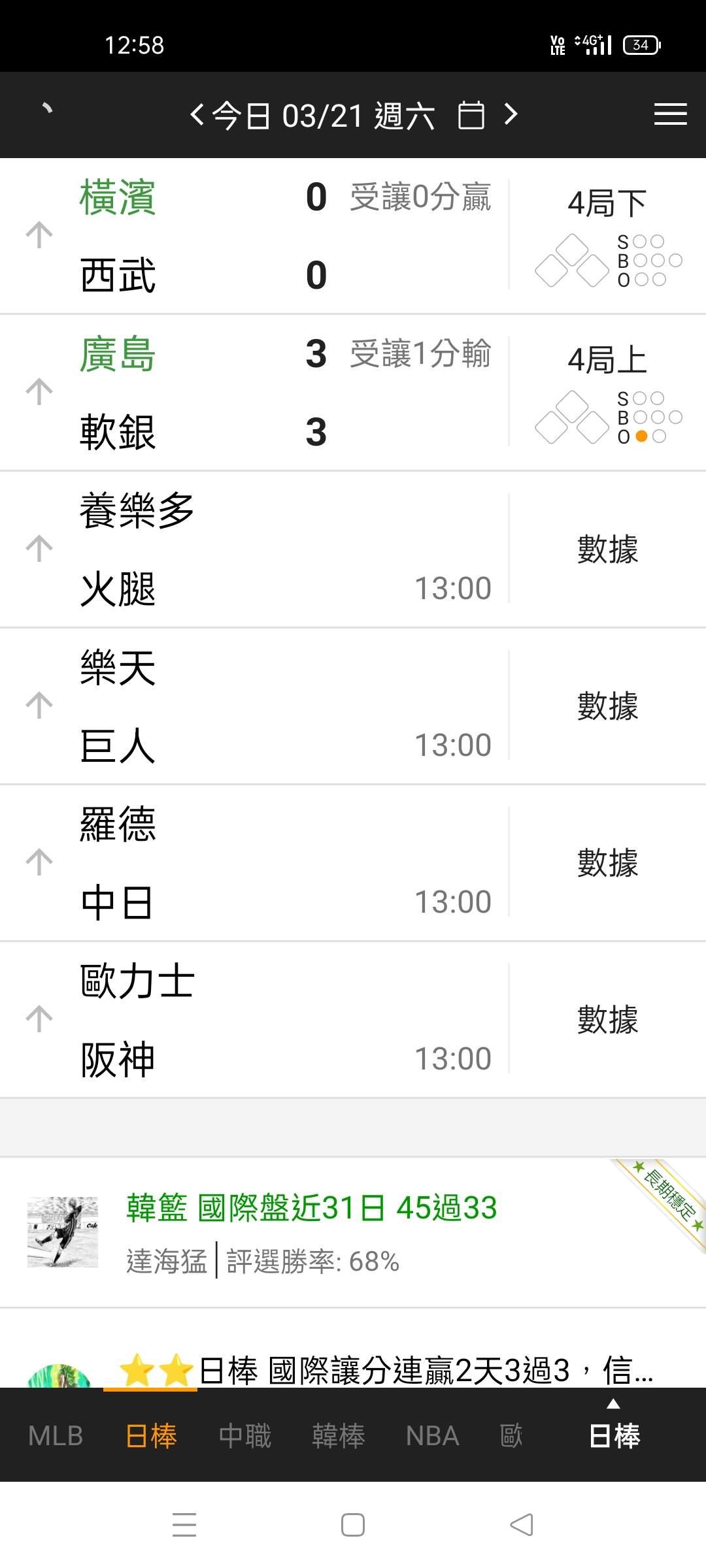Open the 韓籃 國際盤 prediction article
This screenshot has height=1568, width=706.
click(312, 1207)
